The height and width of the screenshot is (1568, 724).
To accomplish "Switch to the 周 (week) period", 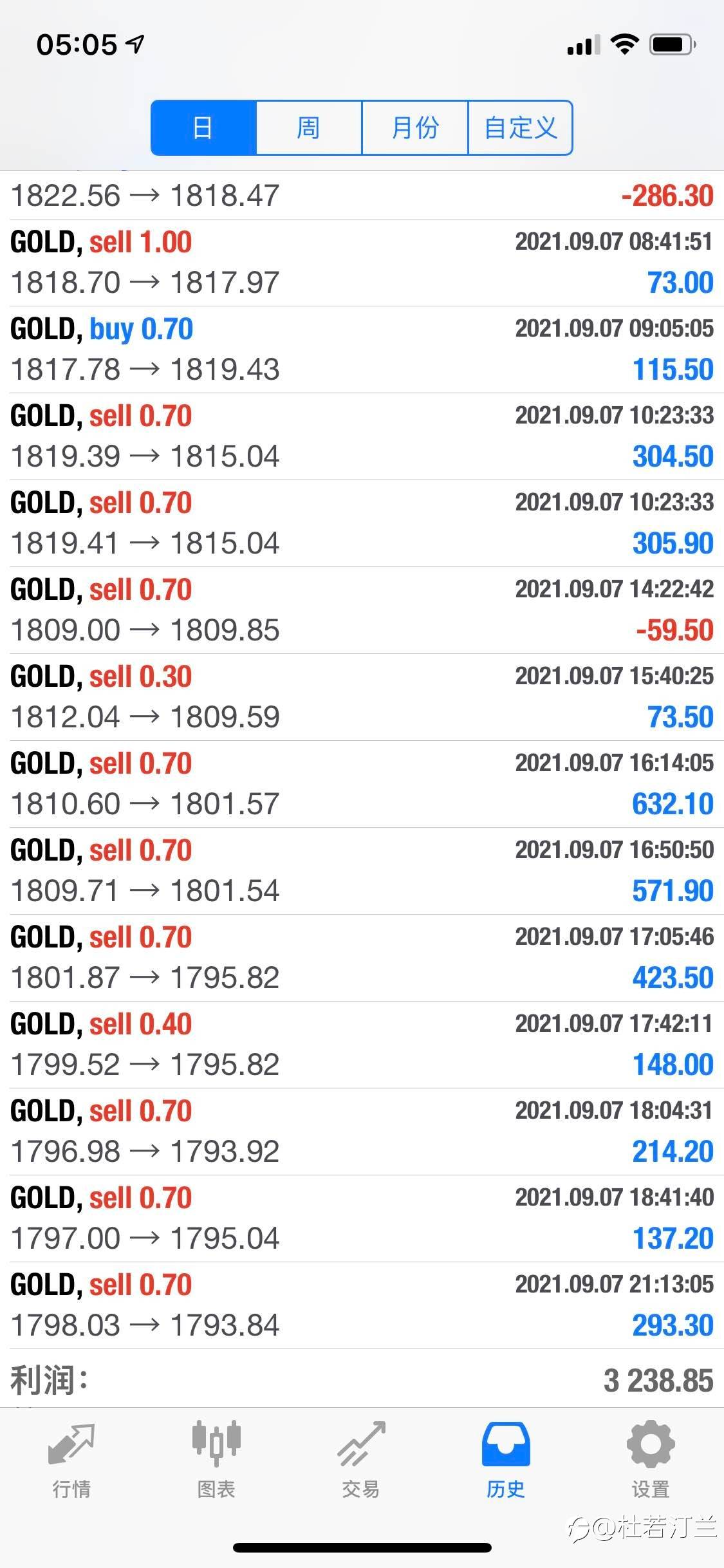I will click(309, 127).
